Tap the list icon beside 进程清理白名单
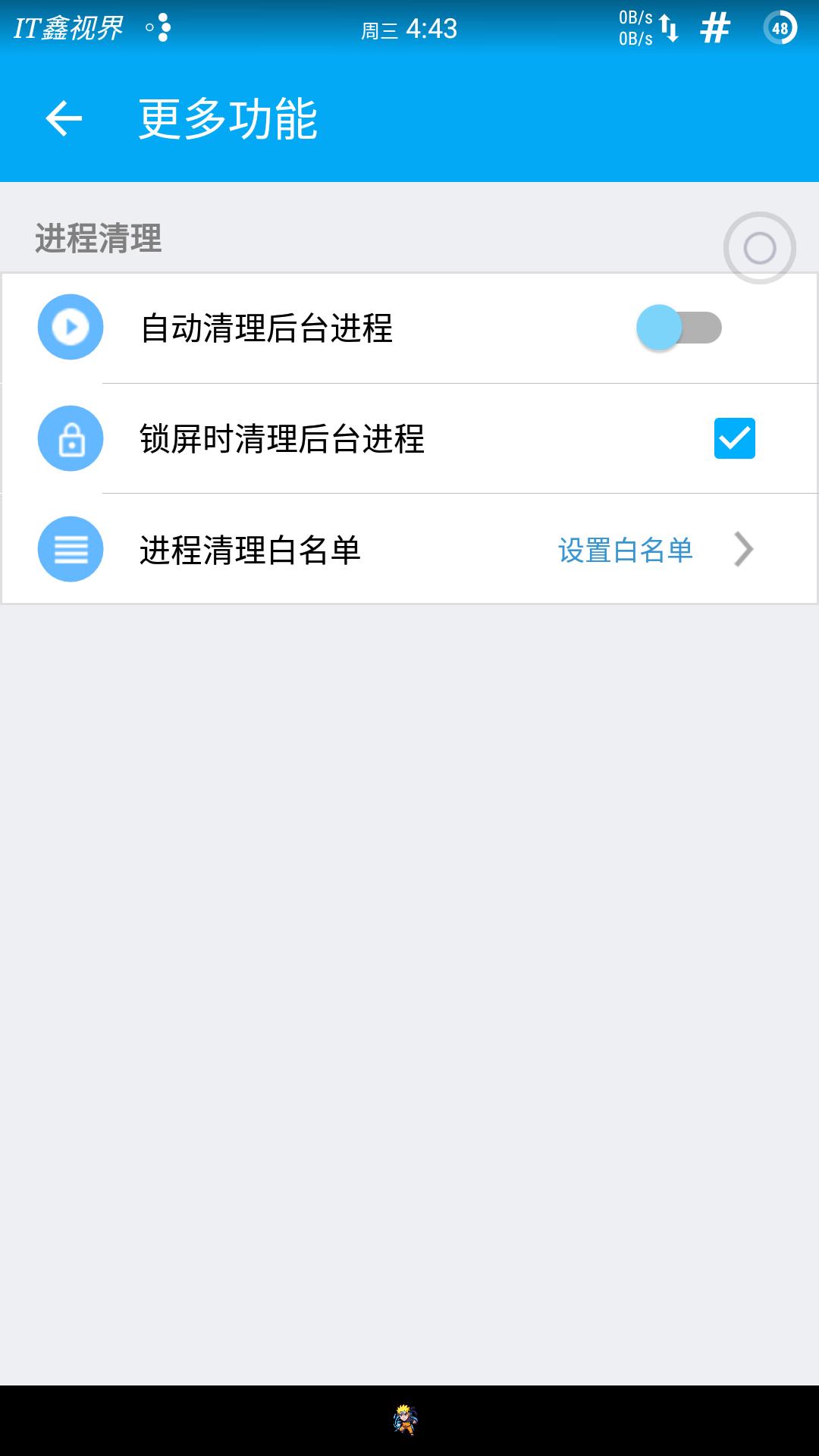Viewport: 819px width, 1456px height. 71,549
